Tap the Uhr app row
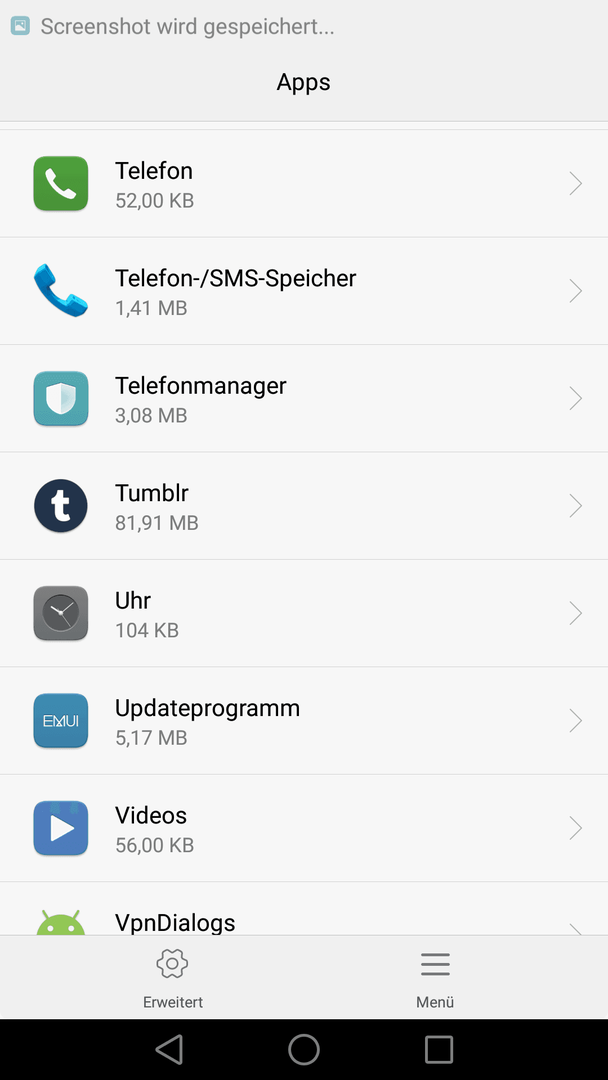608x1080 pixels. [304, 613]
